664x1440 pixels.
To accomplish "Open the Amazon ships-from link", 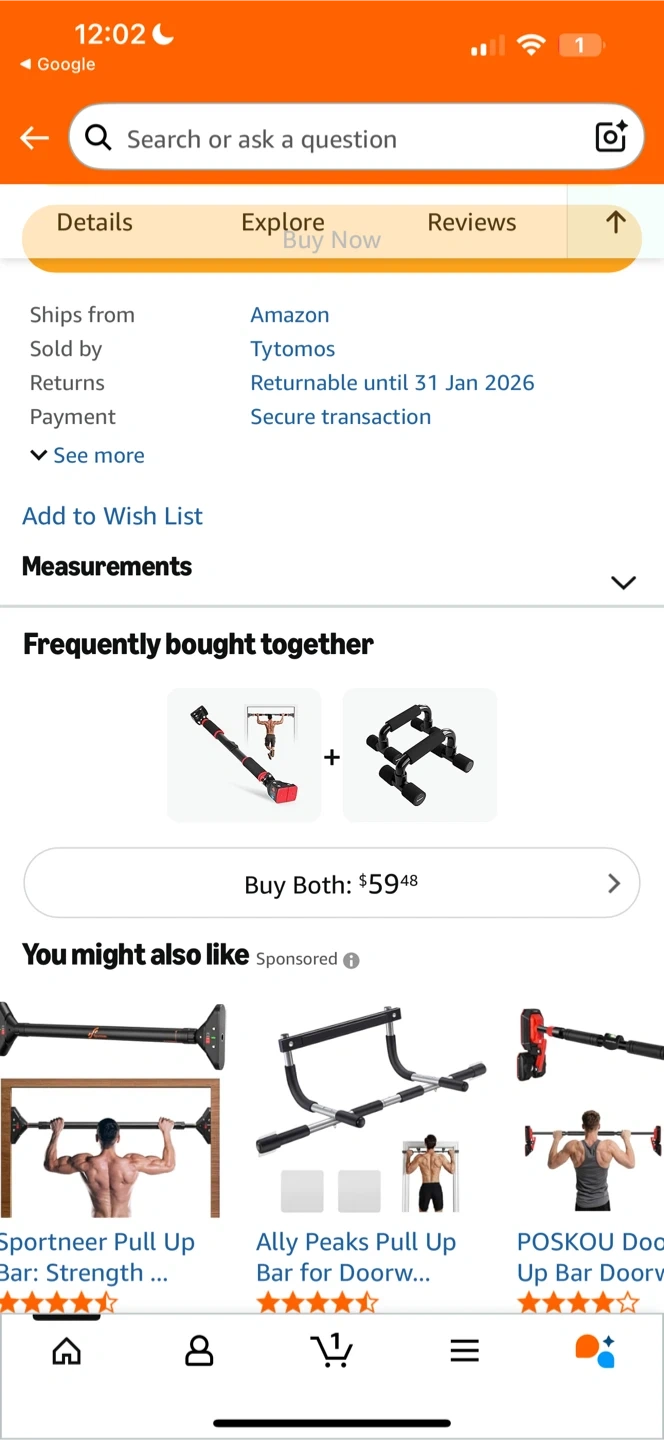I will (289, 315).
